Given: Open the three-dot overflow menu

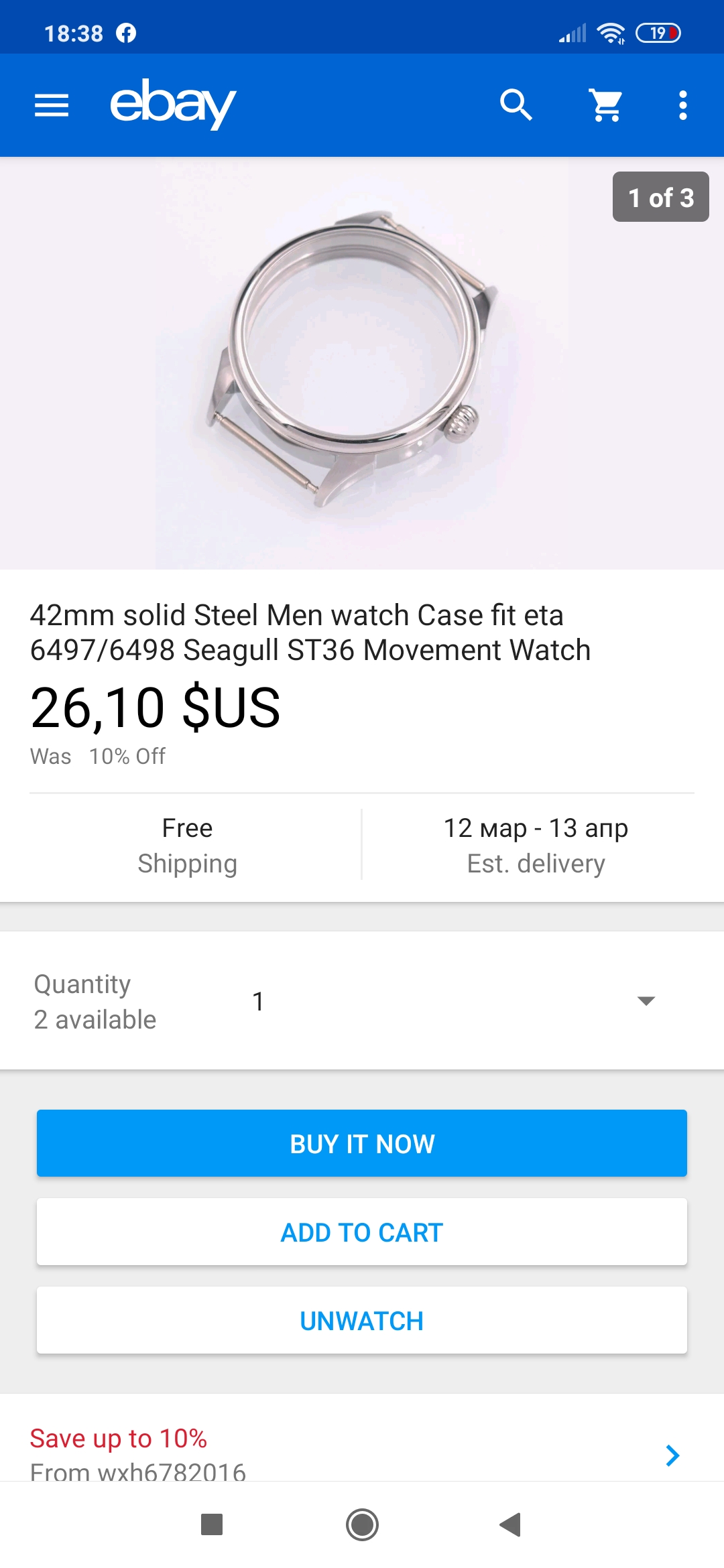Looking at the screenshot, I should pos(682,105).
